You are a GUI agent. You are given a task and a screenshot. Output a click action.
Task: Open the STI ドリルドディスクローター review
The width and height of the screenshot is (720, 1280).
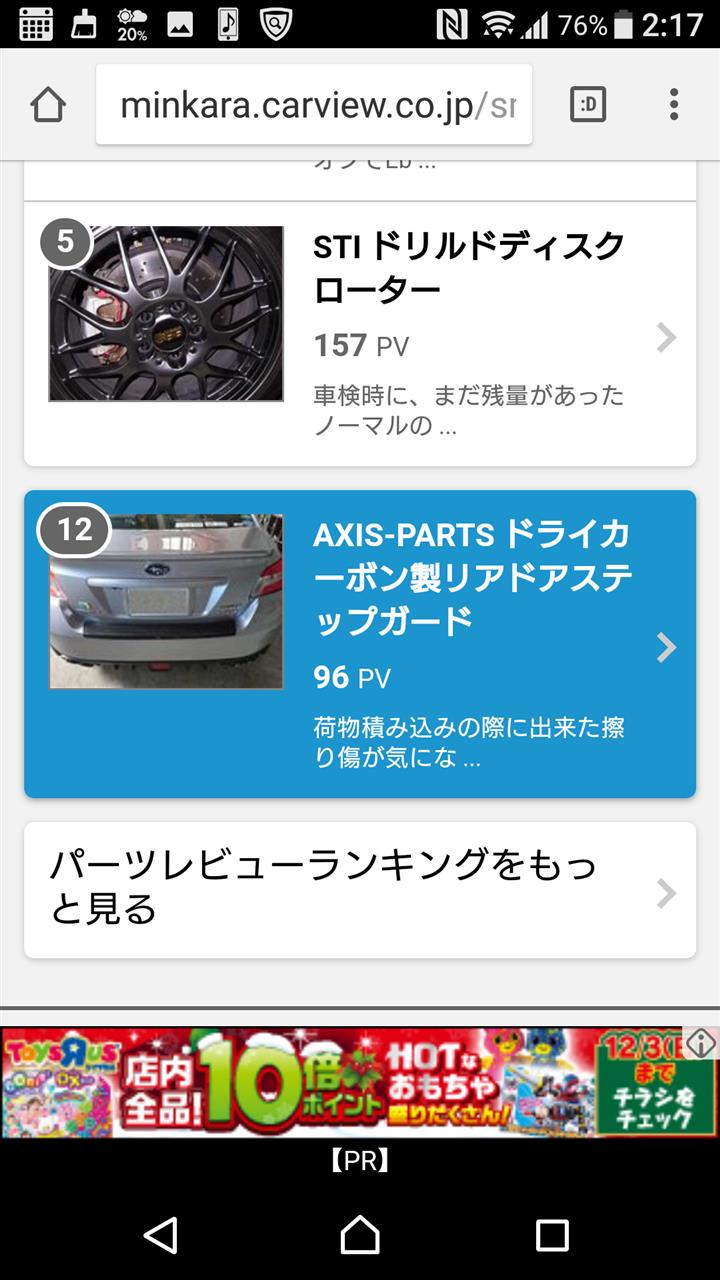pos(360,335)
